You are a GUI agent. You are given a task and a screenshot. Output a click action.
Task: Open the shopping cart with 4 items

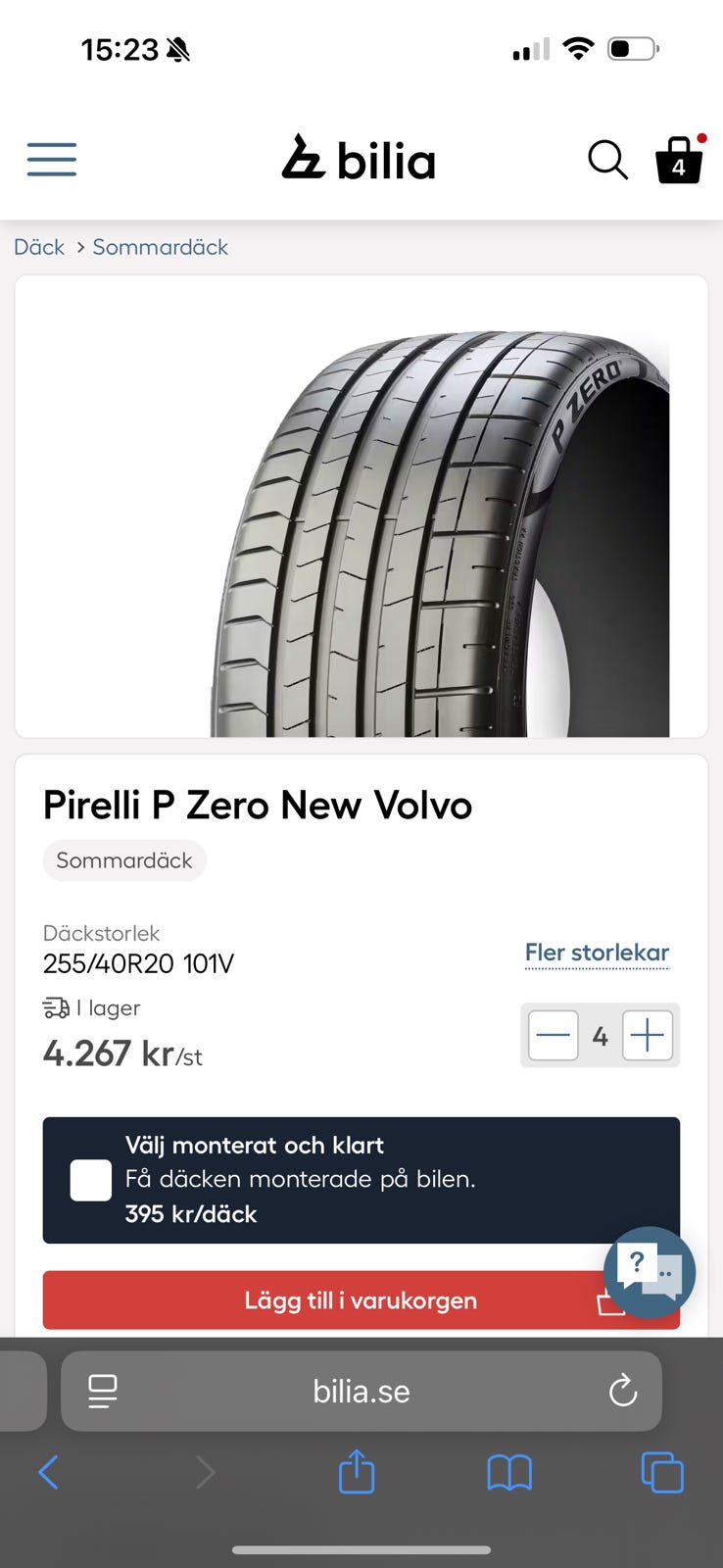pos(679,161)
